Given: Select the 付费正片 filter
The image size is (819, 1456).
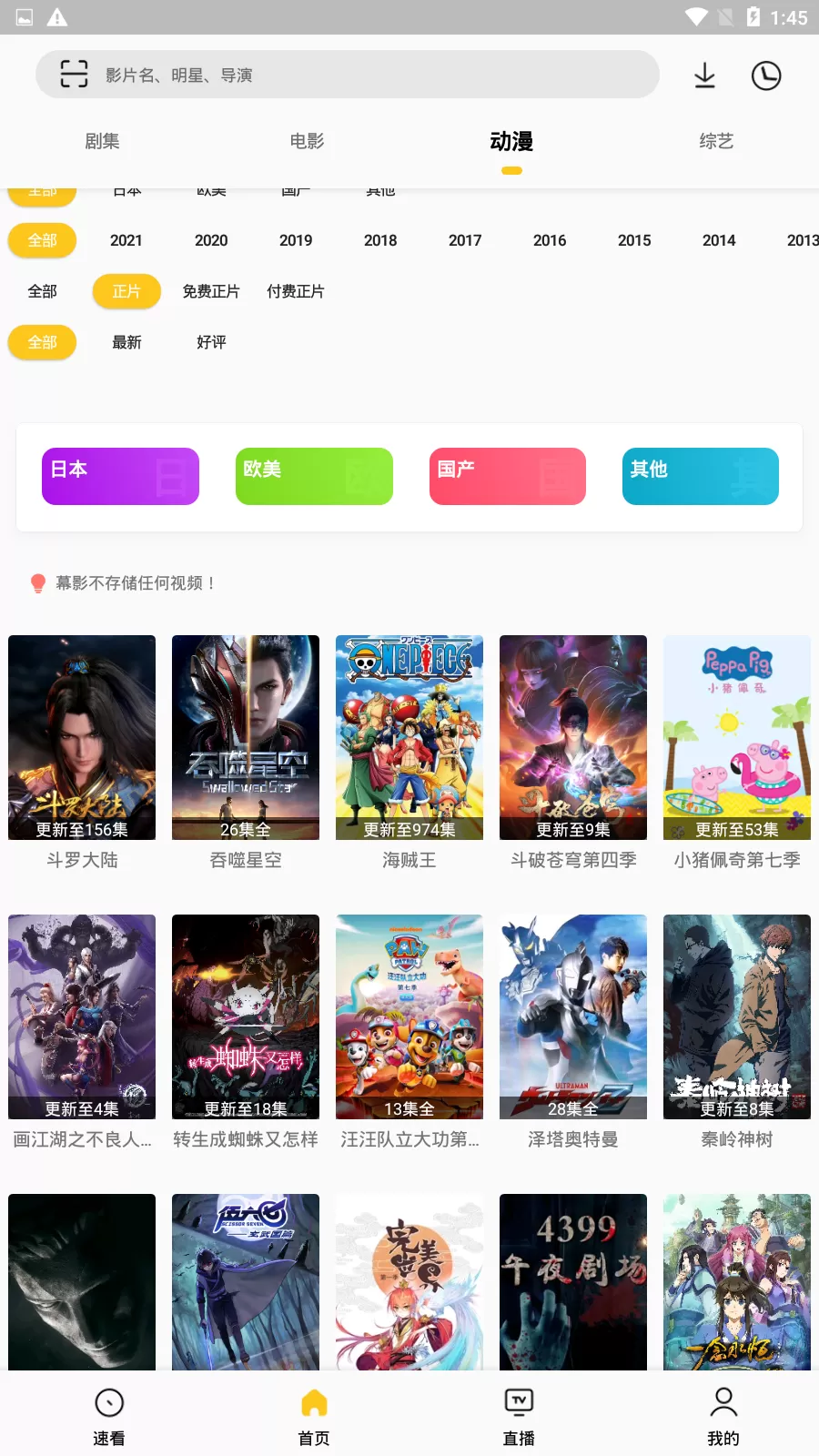Looking at the screenshot, I should 295,291.
